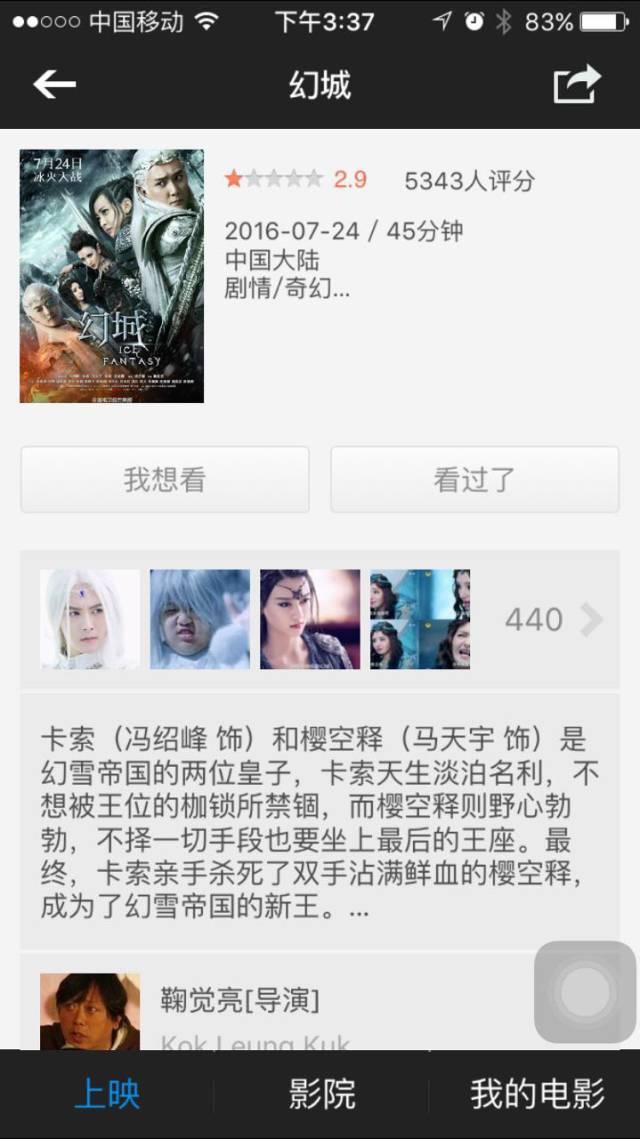Go back using the back arrow
This screenshot has height=1139, width=640.
coord(54,86)
